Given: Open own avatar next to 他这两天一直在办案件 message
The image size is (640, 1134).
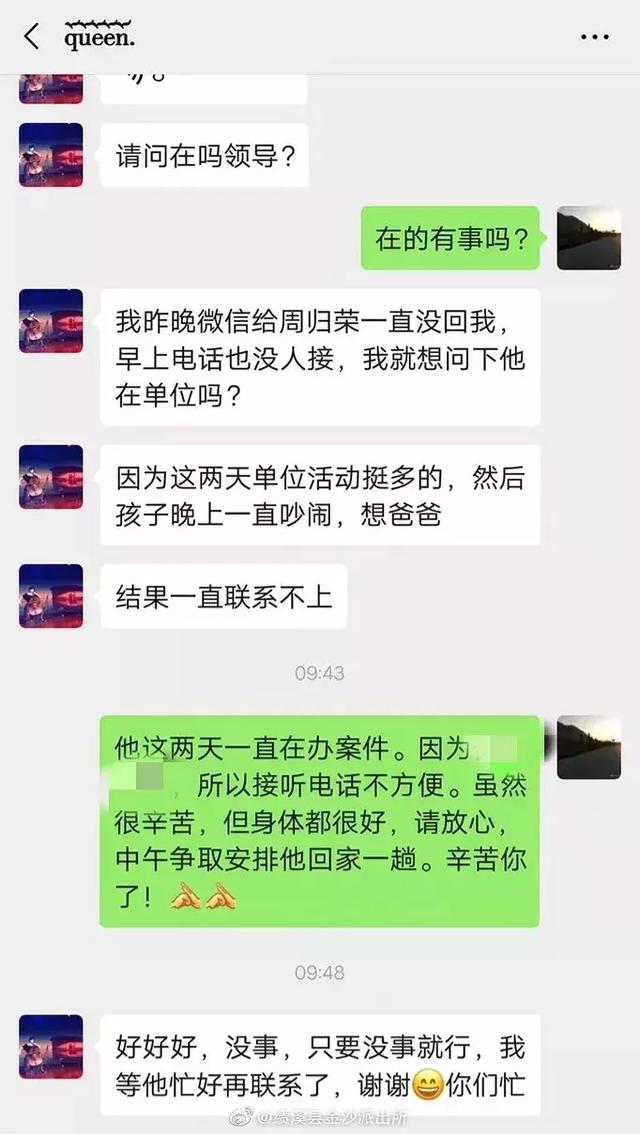Looking at the screenshot, I should [588, 747].
